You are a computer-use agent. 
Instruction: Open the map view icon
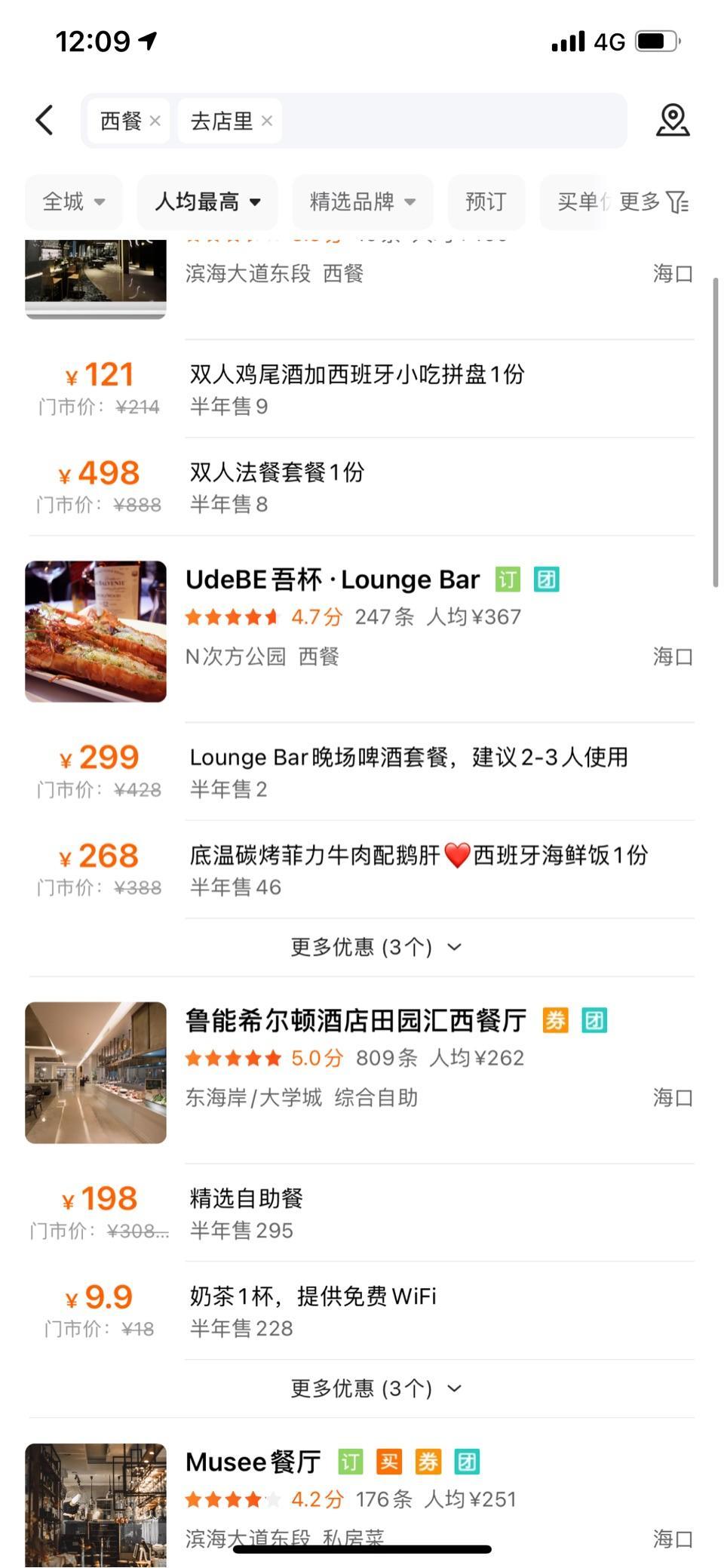[672, 121]
